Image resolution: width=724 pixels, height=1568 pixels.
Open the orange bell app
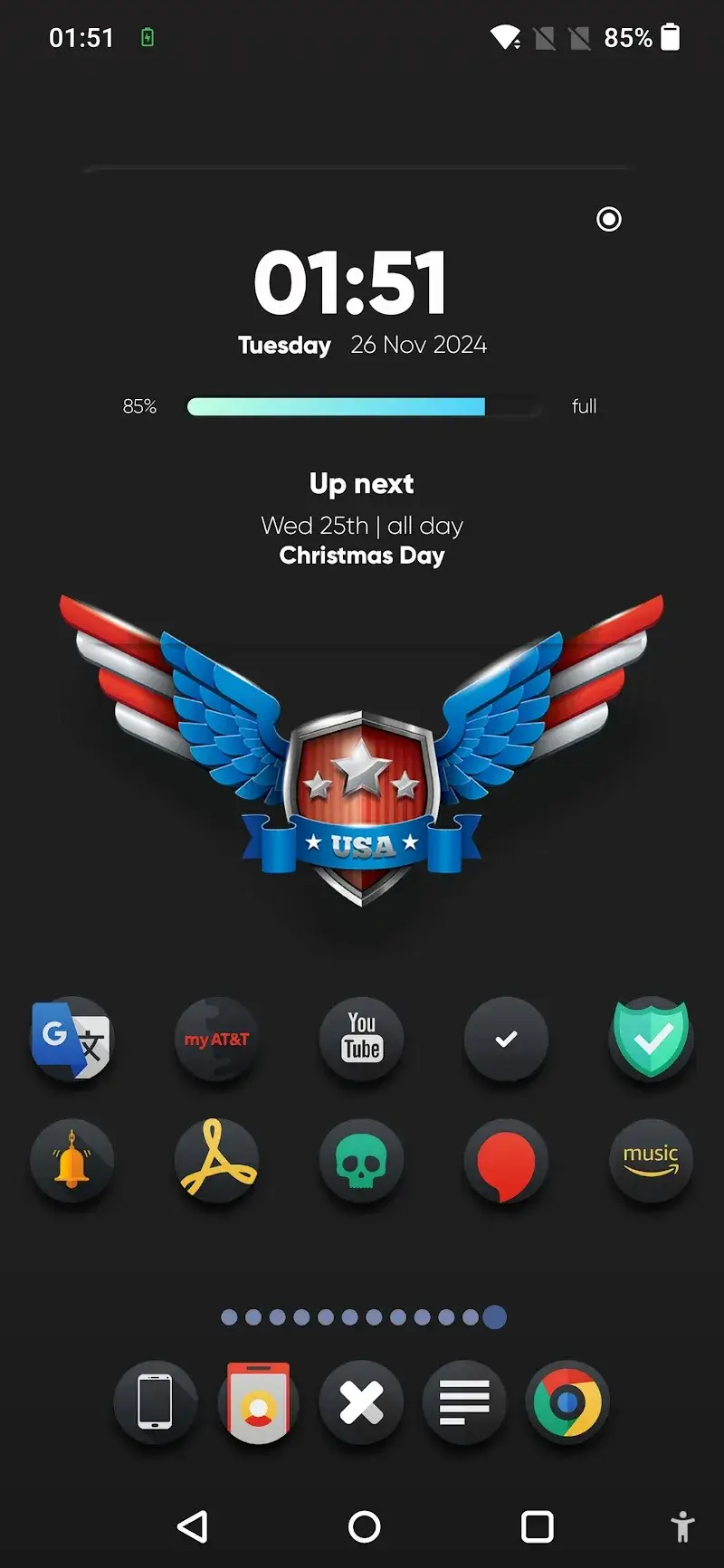click(71, 1161)
